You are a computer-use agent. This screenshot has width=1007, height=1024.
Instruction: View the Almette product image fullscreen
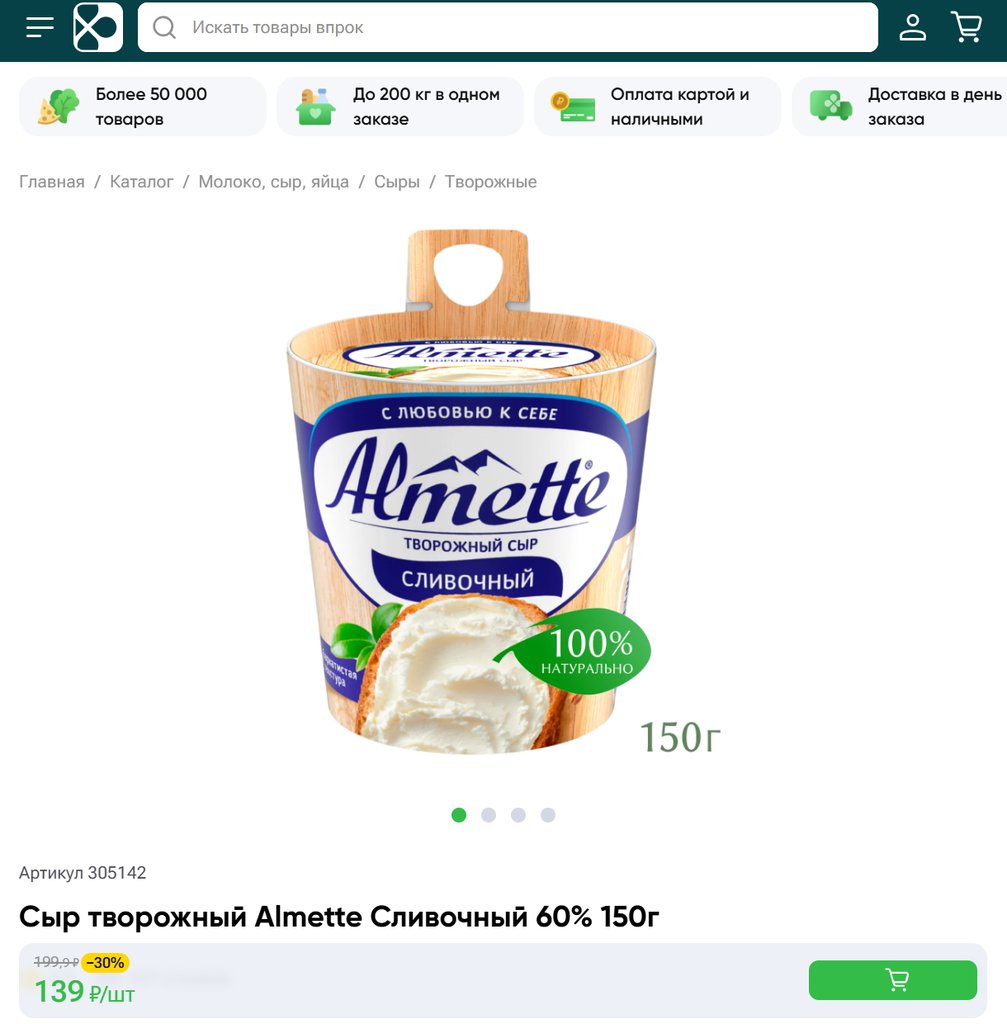point(472,500)
